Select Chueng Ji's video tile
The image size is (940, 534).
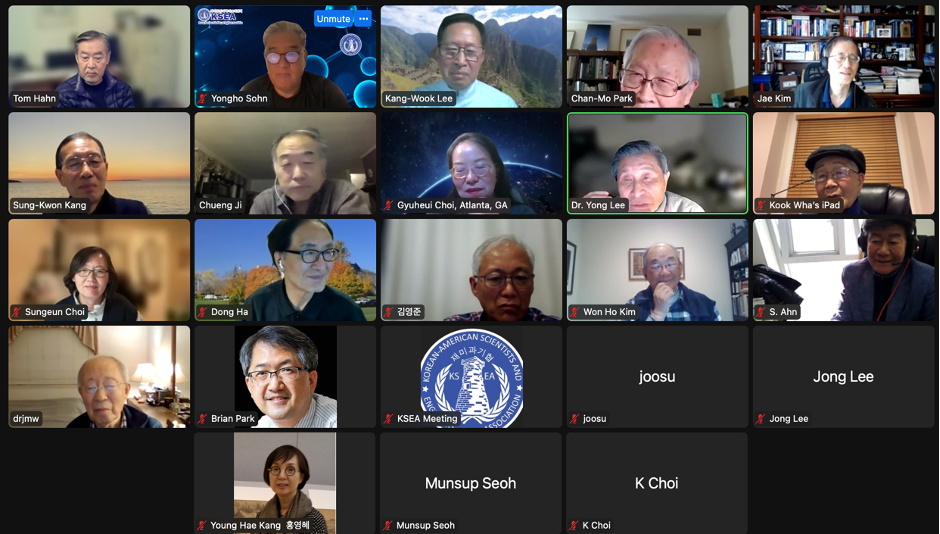point(285,163)
